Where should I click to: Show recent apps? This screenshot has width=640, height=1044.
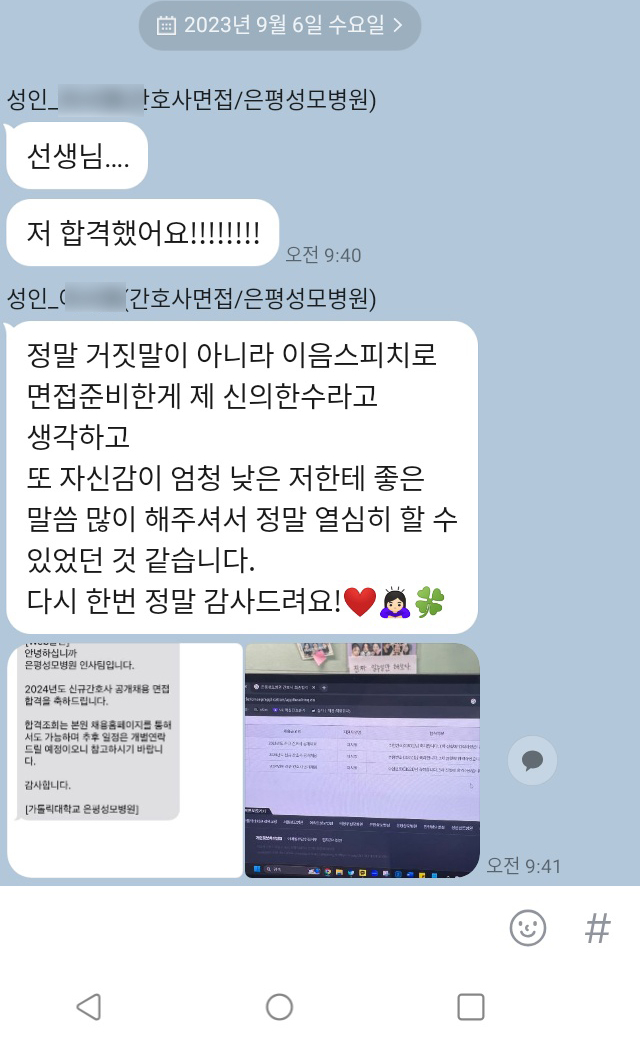[x=470, y=1006]
